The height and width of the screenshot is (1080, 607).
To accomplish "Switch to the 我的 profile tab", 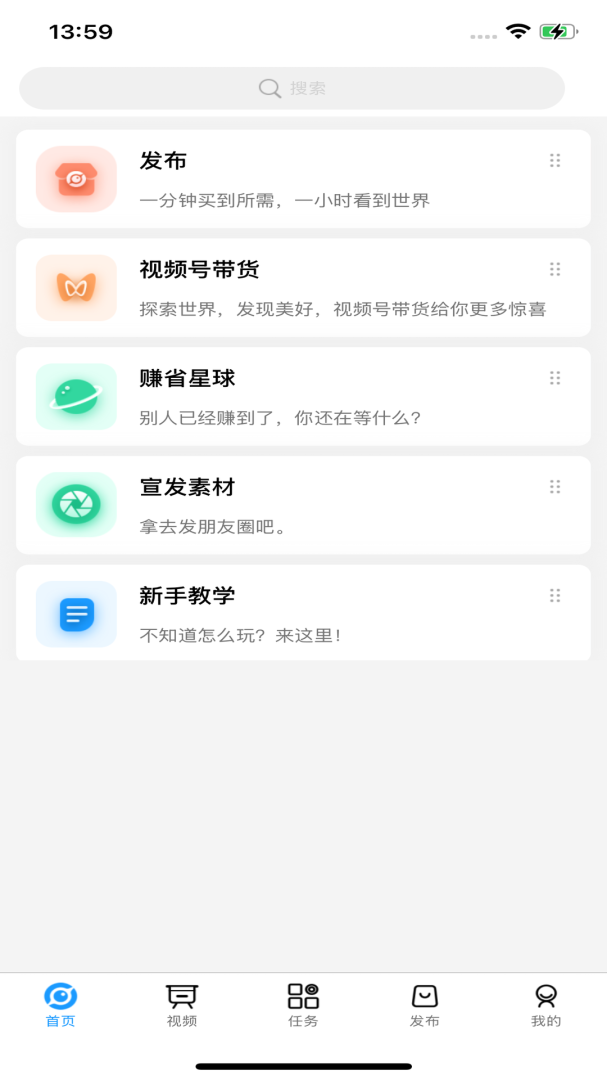I will pos(546,1005).
